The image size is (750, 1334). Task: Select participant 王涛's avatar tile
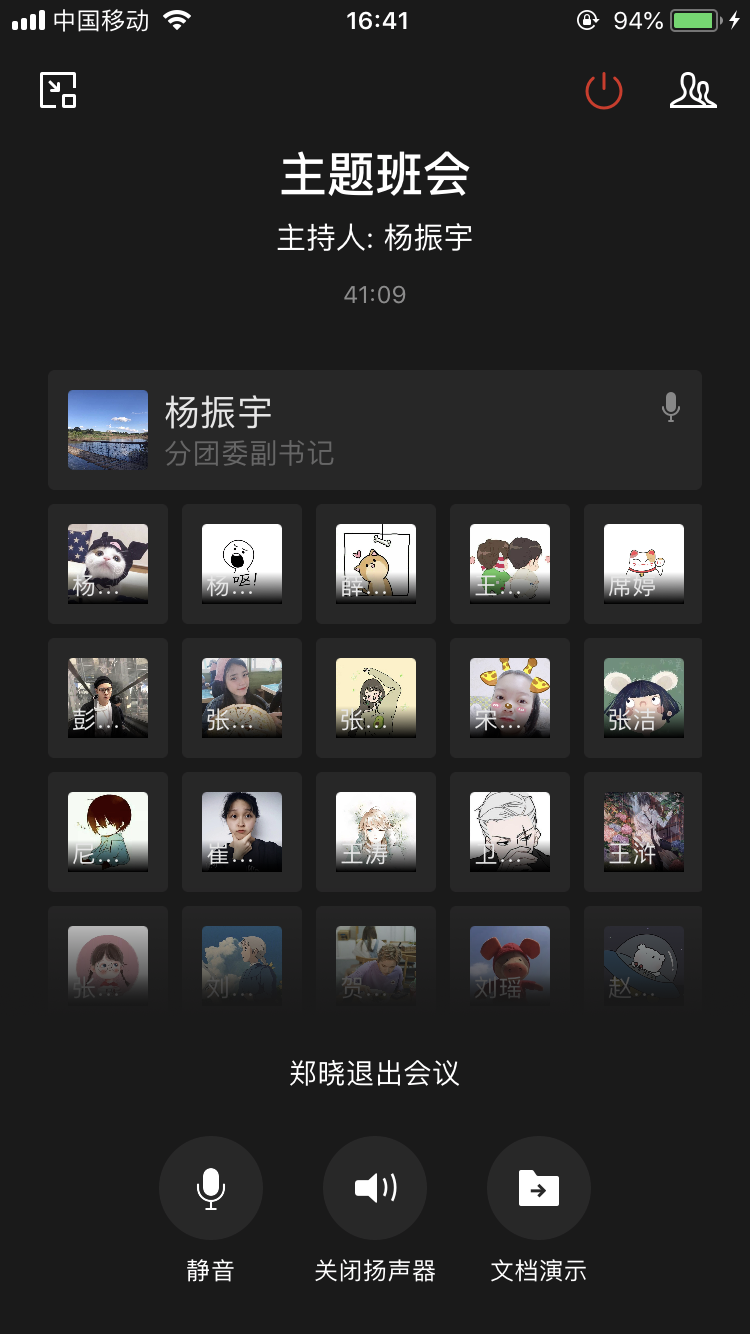click(376, 832)
